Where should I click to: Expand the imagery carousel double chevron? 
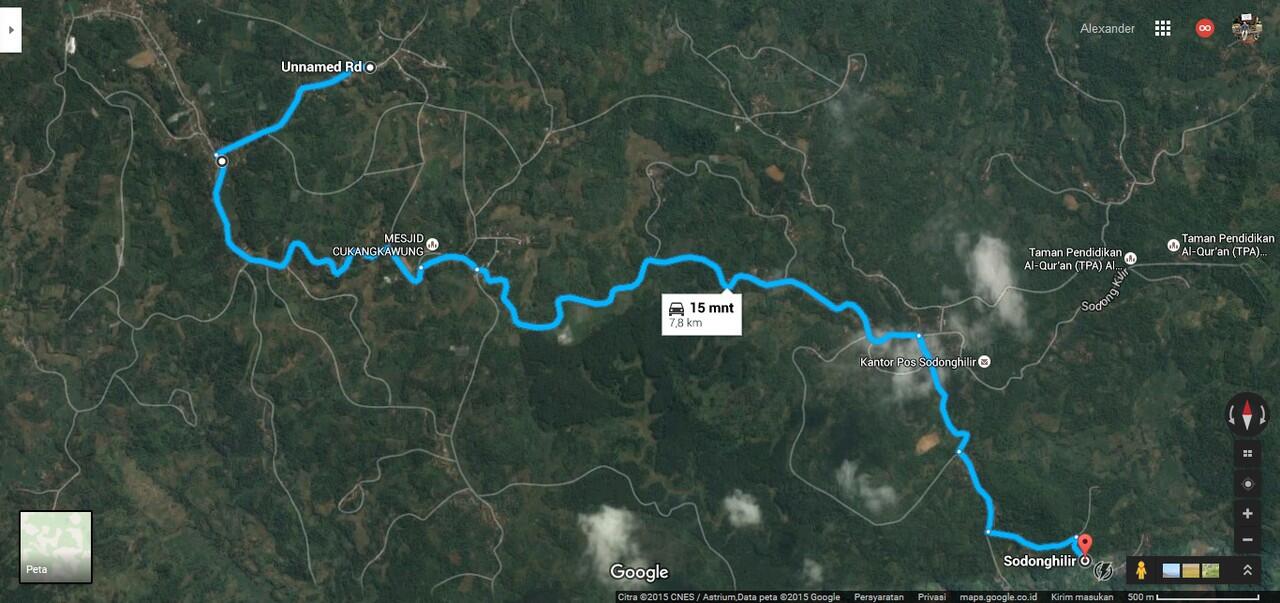[x=1247, y=570]
